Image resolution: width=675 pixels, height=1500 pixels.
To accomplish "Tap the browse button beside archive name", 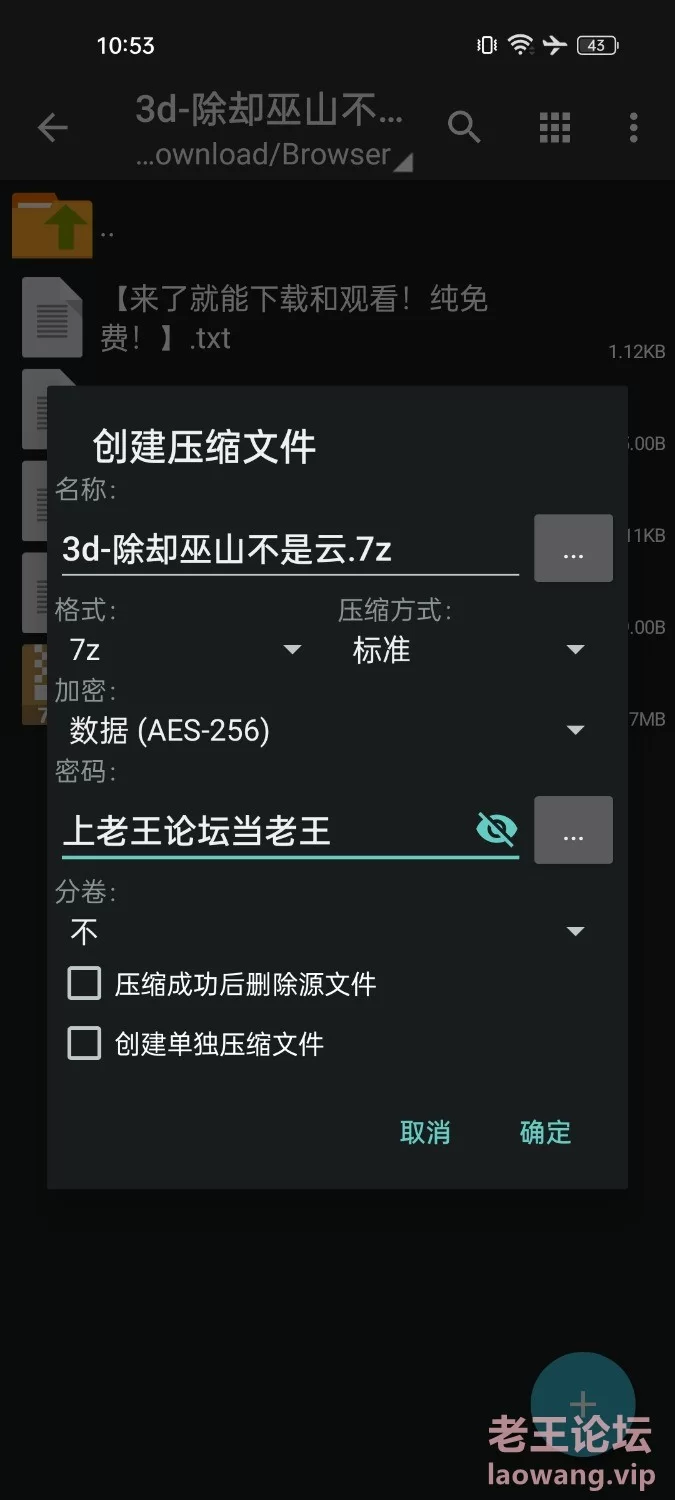I will pos(573,548).
